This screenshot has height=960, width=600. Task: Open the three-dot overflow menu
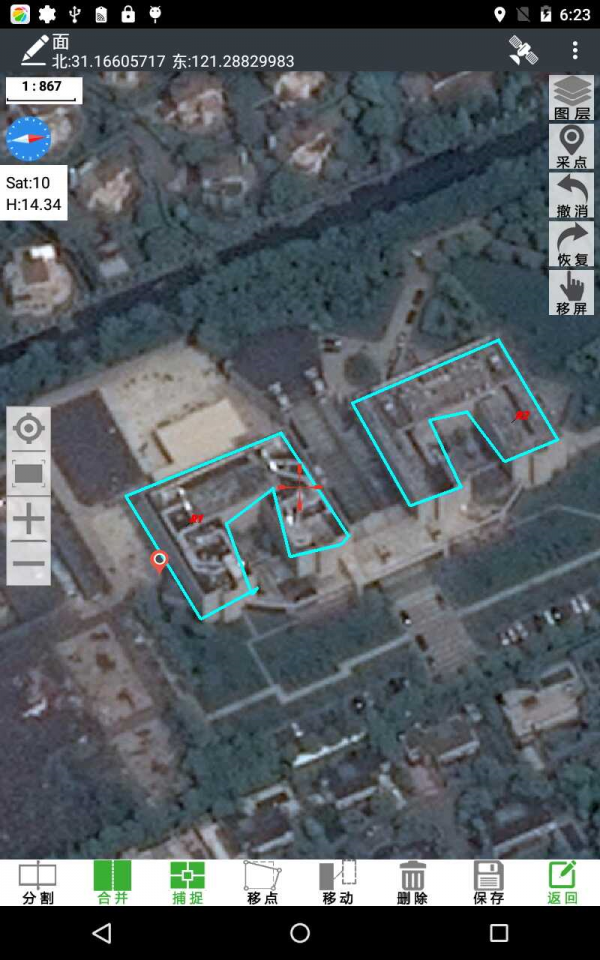click(575, 50)
